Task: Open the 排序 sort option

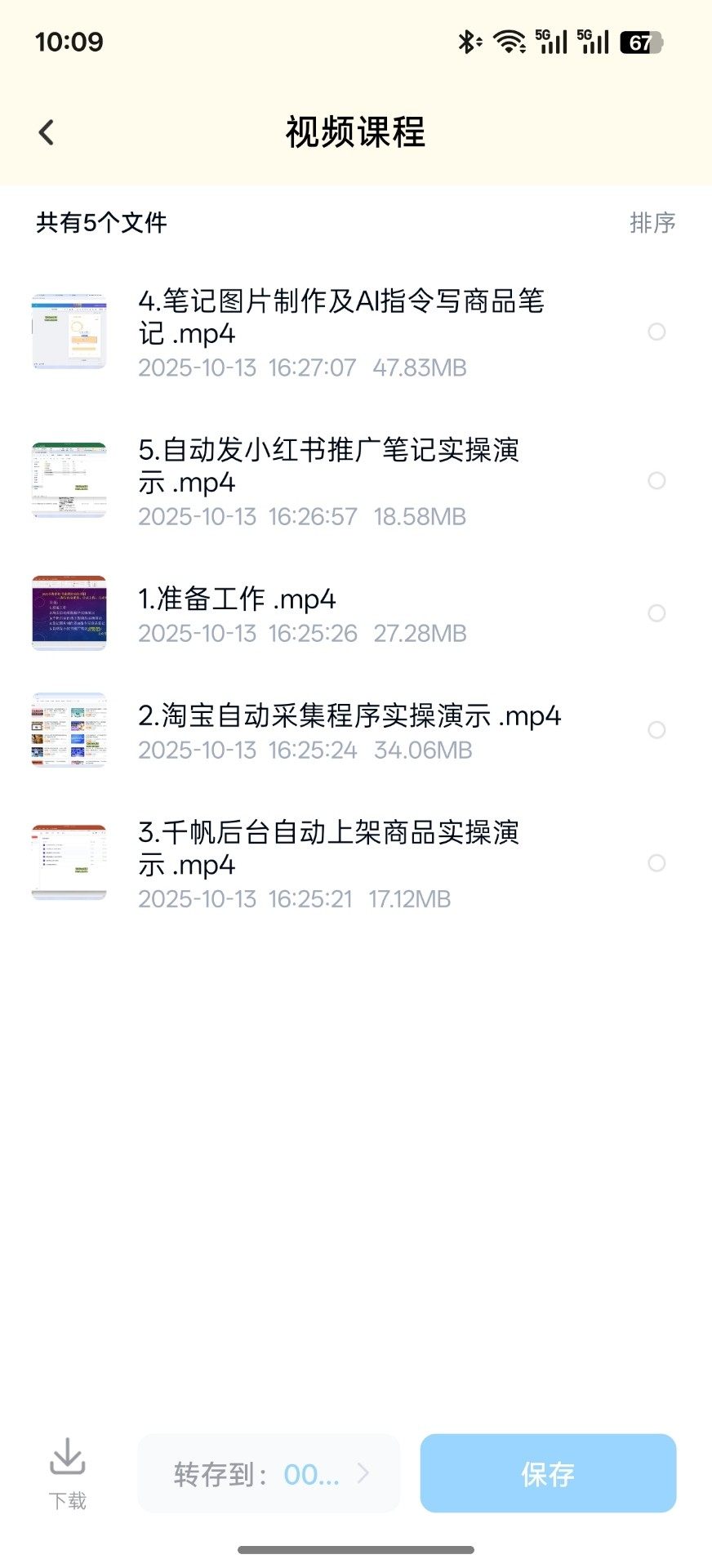Action: [x=652, y=222]
